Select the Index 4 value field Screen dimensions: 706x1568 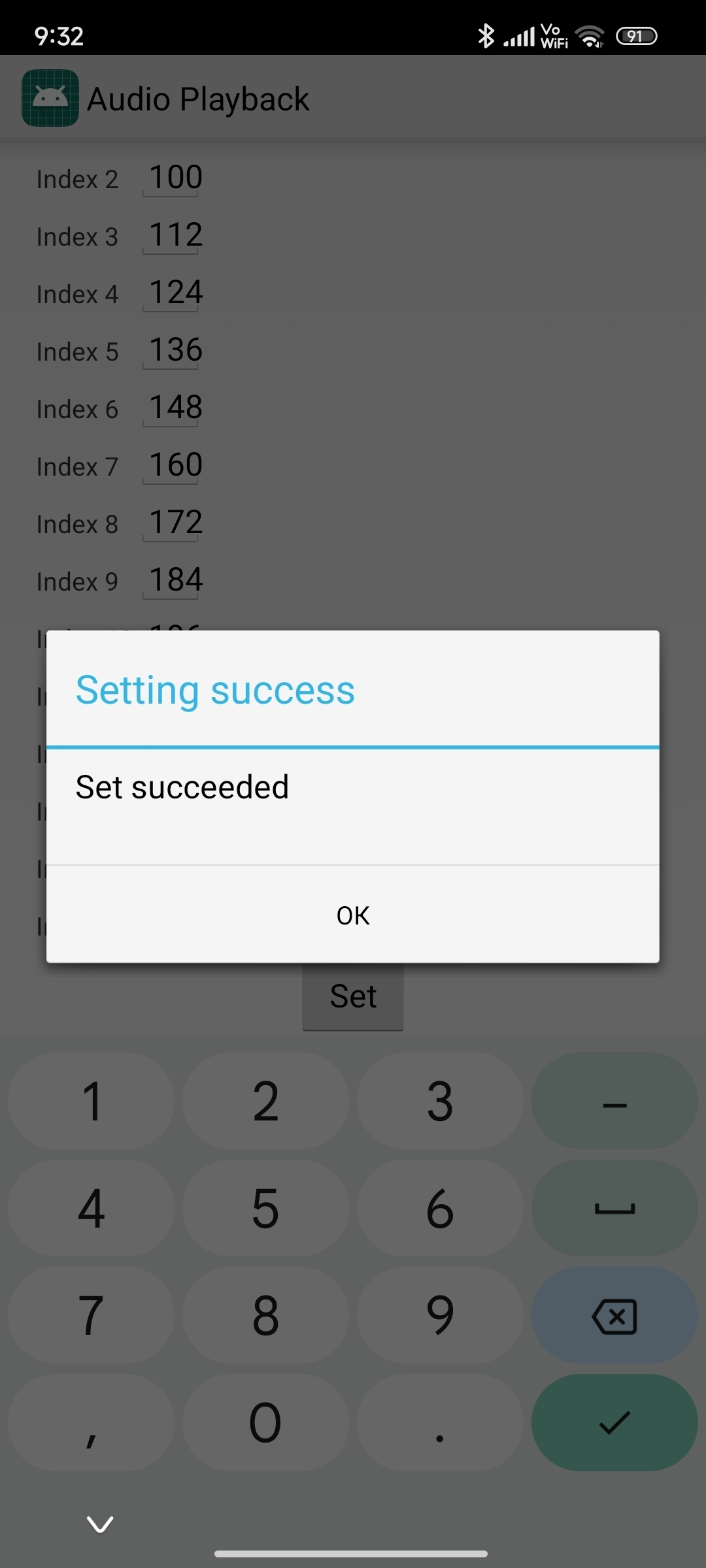coord(175,293)
